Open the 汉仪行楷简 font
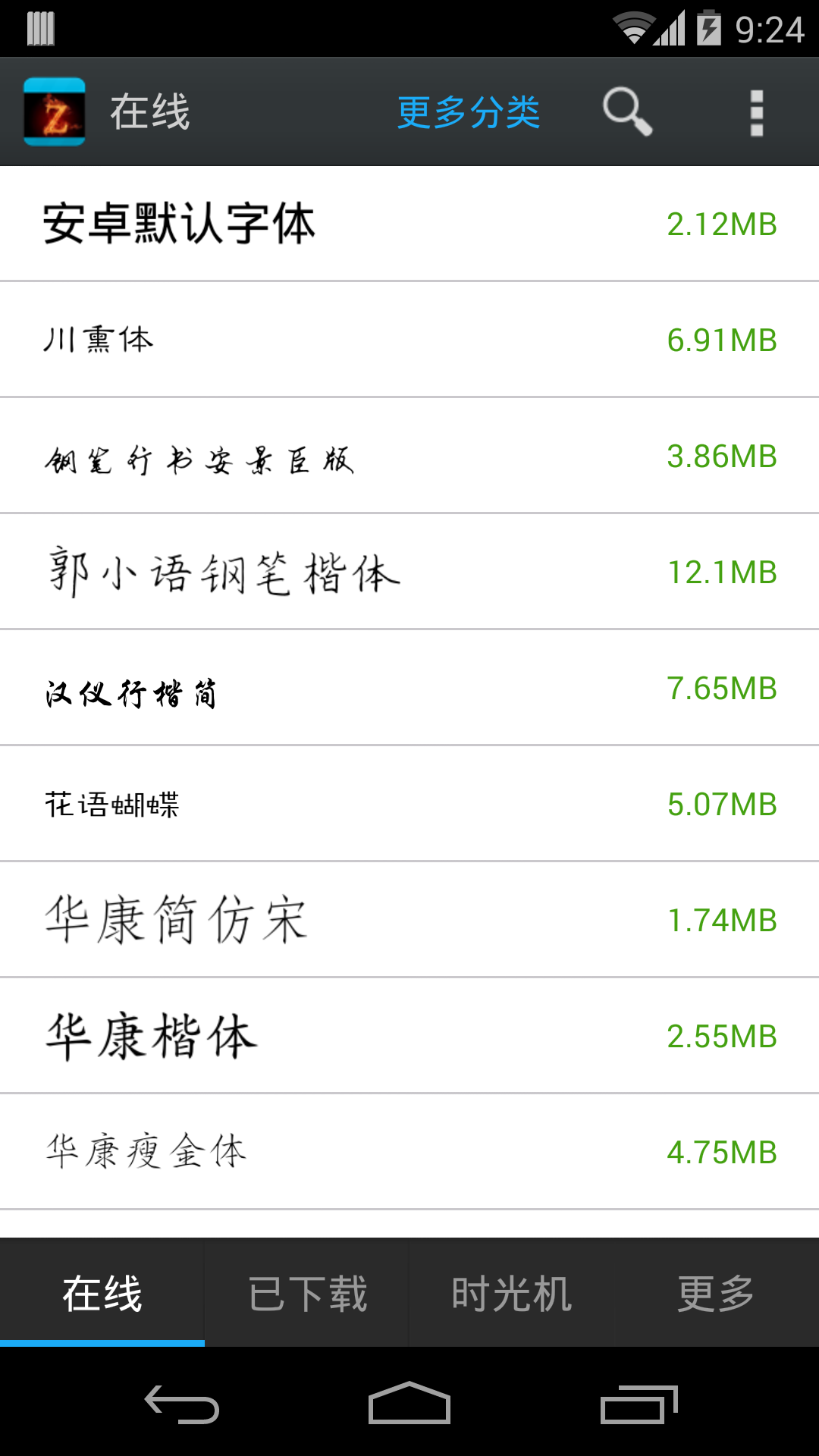This screenshot has height=1456, width=819. (409, 689)
